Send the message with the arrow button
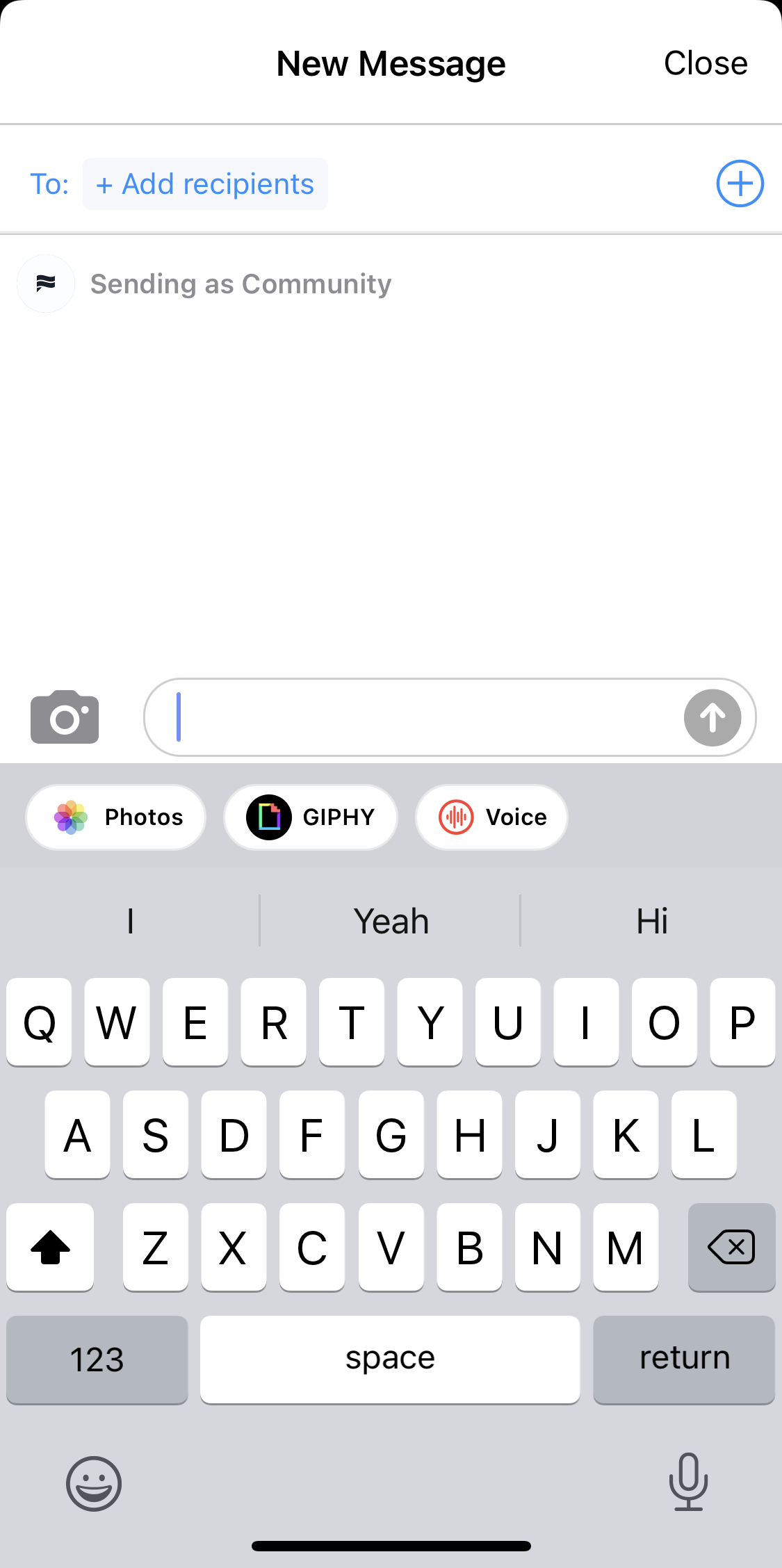This screenshot has width=782, height=1568. pyautogui.click(x=712, y=718)
